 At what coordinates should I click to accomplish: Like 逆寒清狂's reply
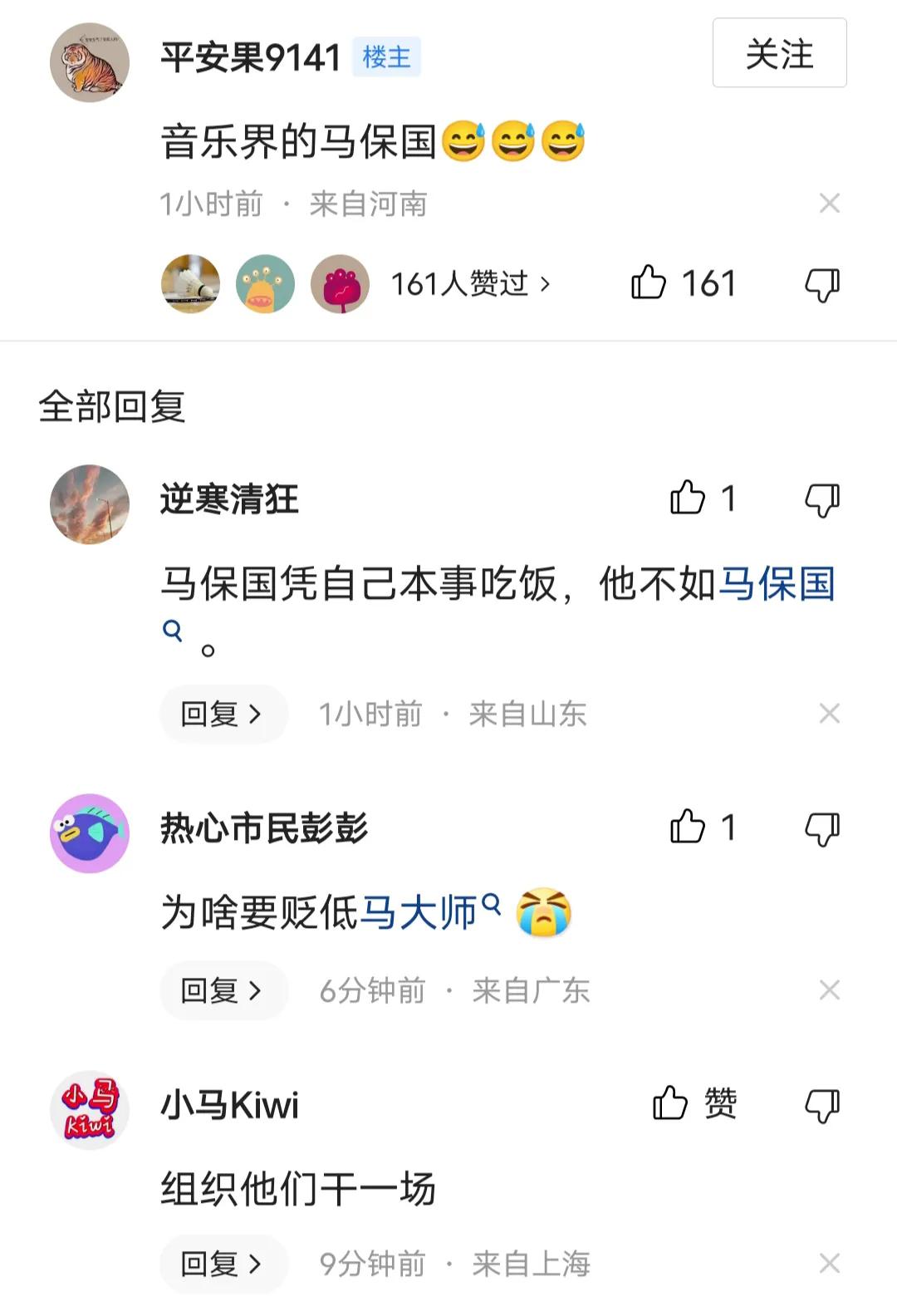pyautogui.click(x=688, y=498)
